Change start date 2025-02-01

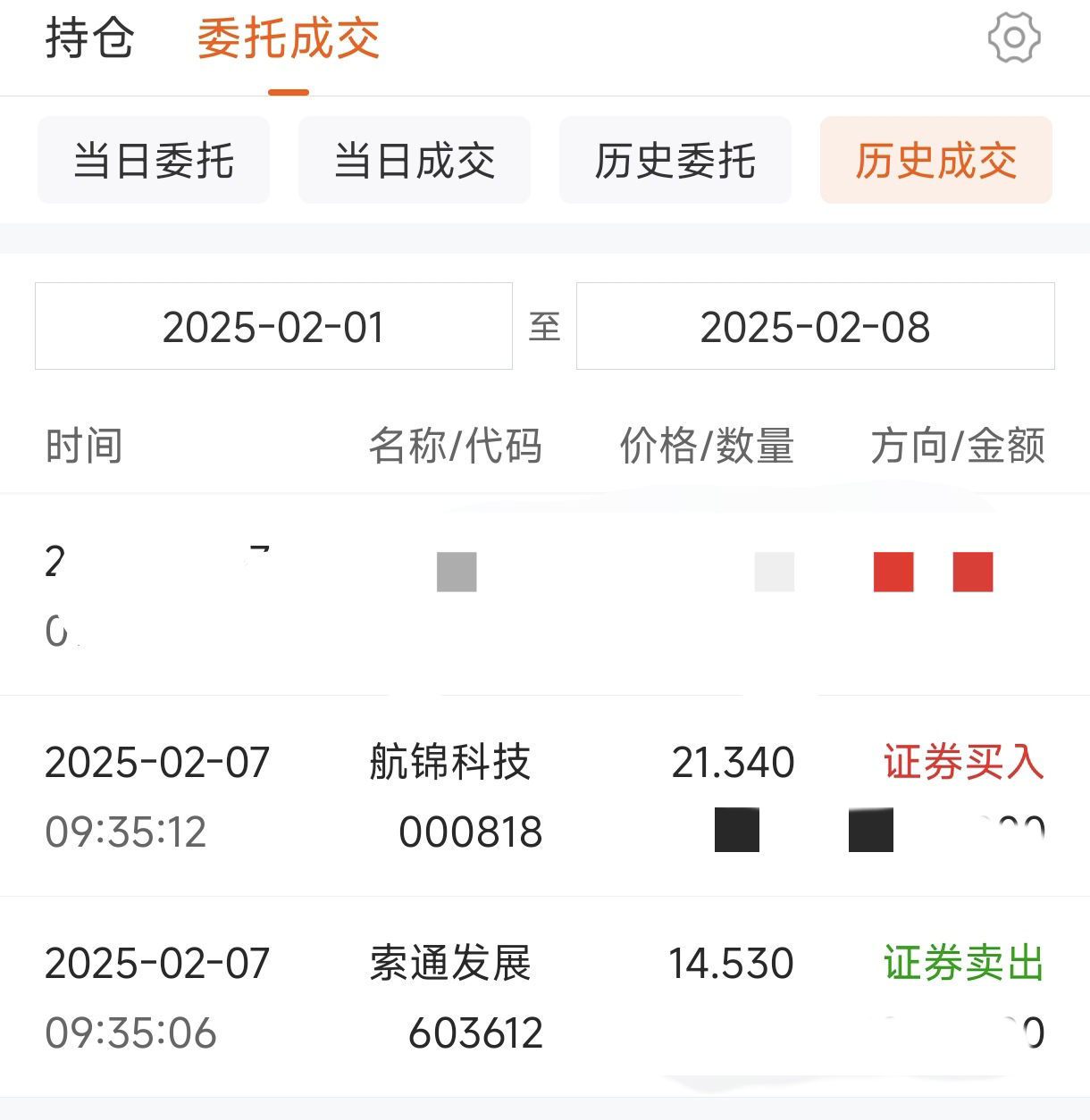pos(273,327)
